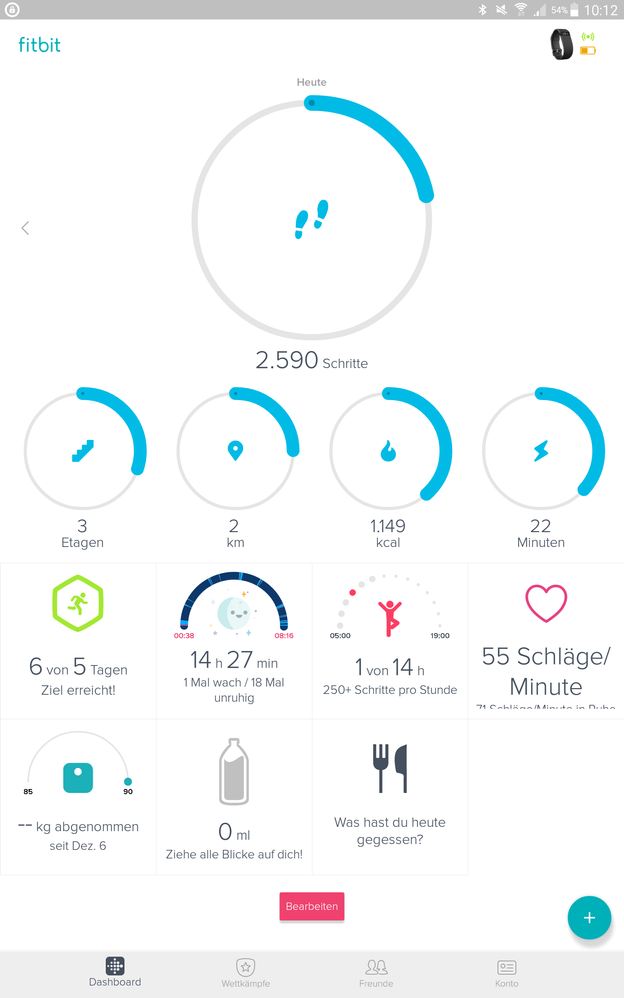Viewport: 624px width, 998px height.
Task: Go to the previous day arrow
Action: [x=26, y=228]
